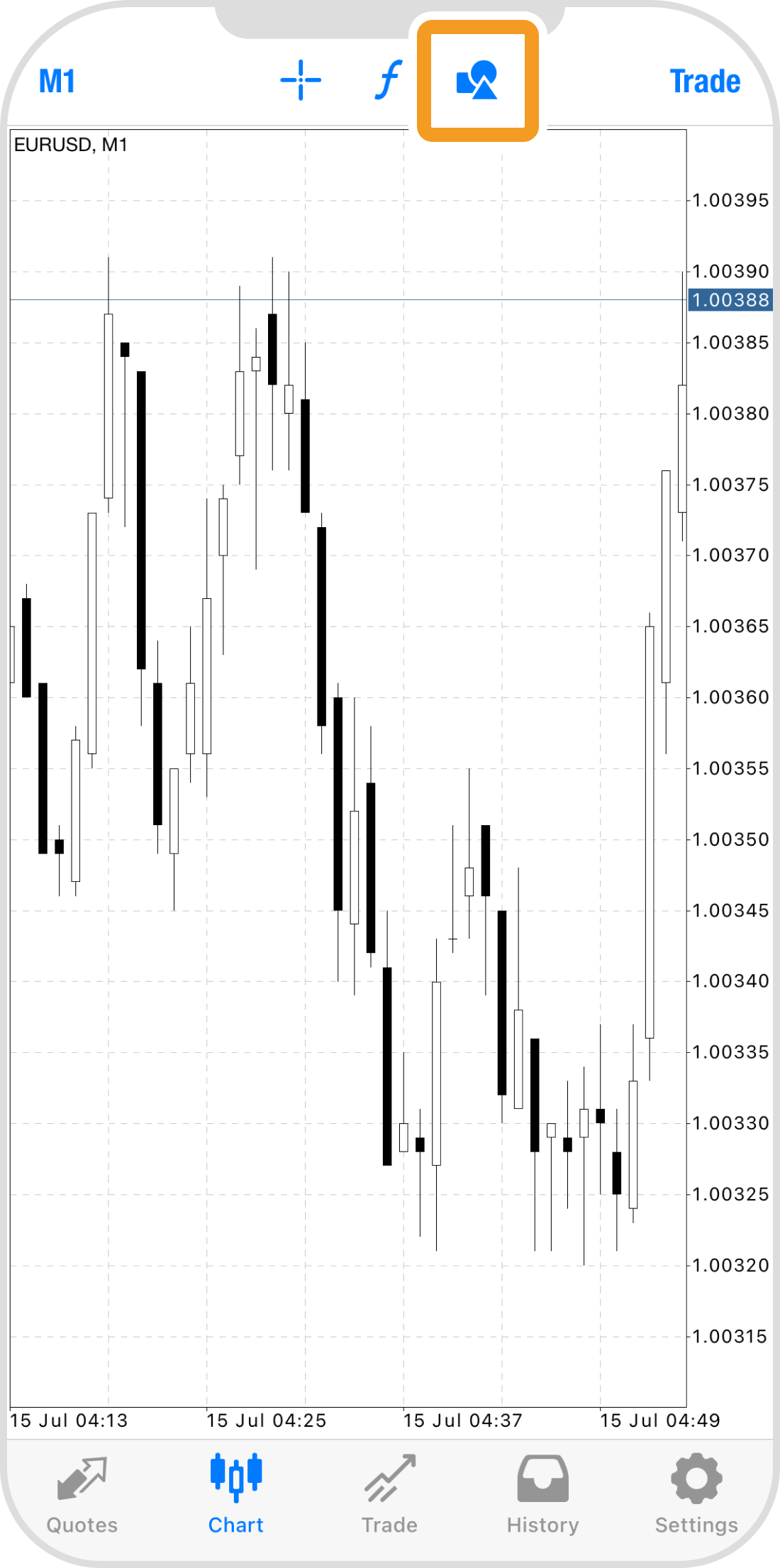Open the indicators function icon
Image resolution: width=780 pixels, height=1568 pixels.
pyautogui.click(x=388, y=80)
